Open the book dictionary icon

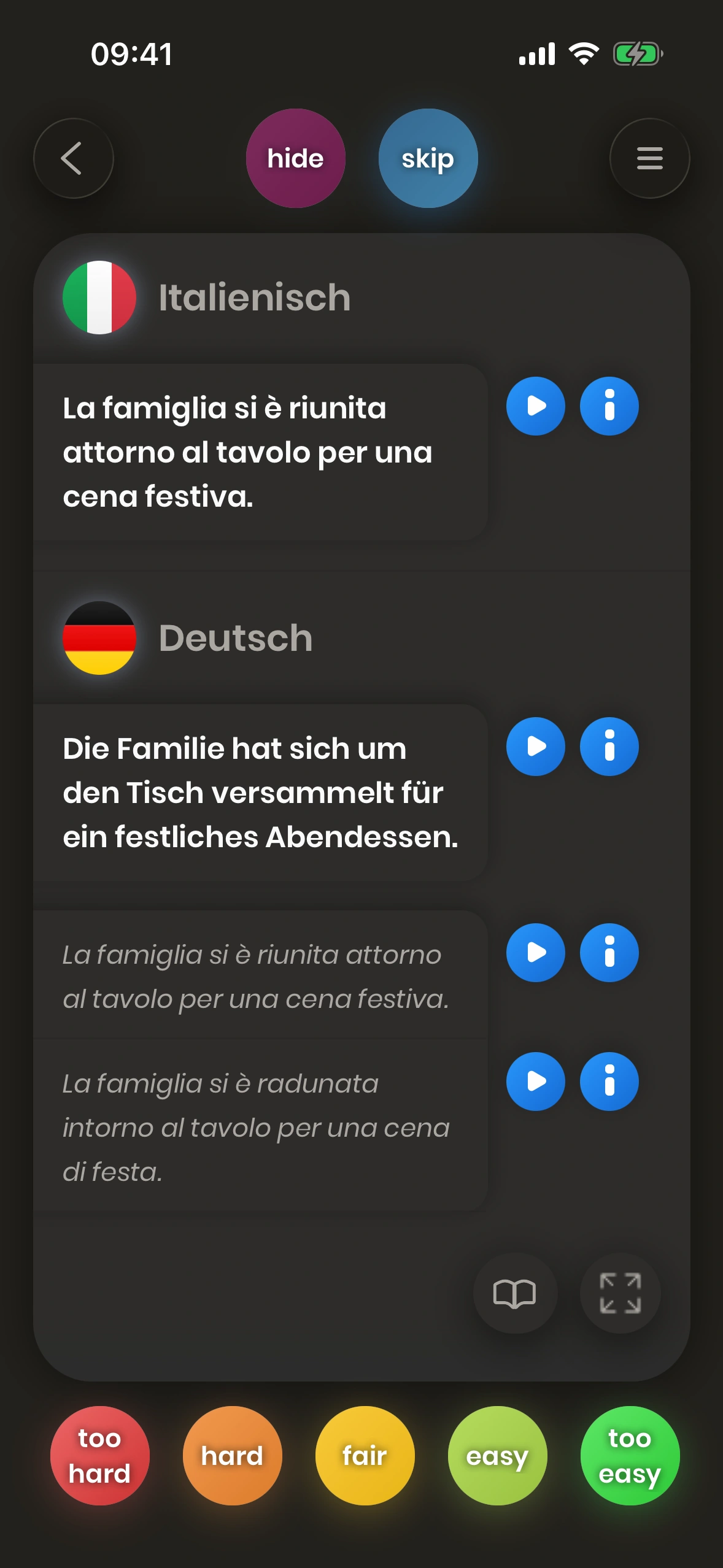coord(514,1293)
